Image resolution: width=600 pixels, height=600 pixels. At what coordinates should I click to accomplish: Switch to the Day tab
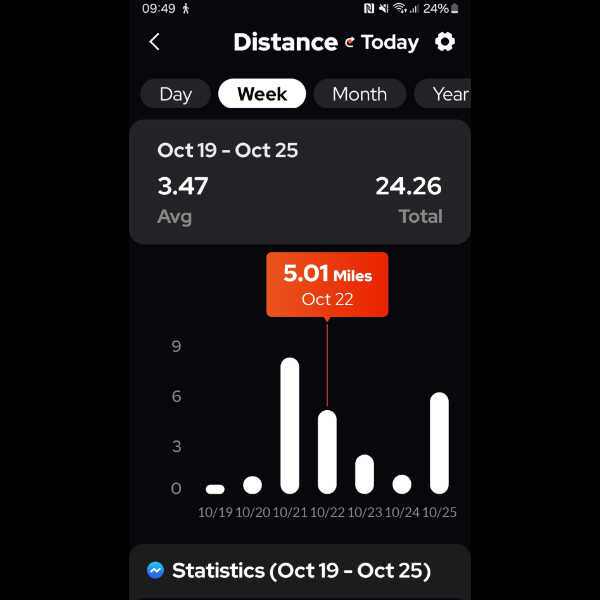point(175,94)
